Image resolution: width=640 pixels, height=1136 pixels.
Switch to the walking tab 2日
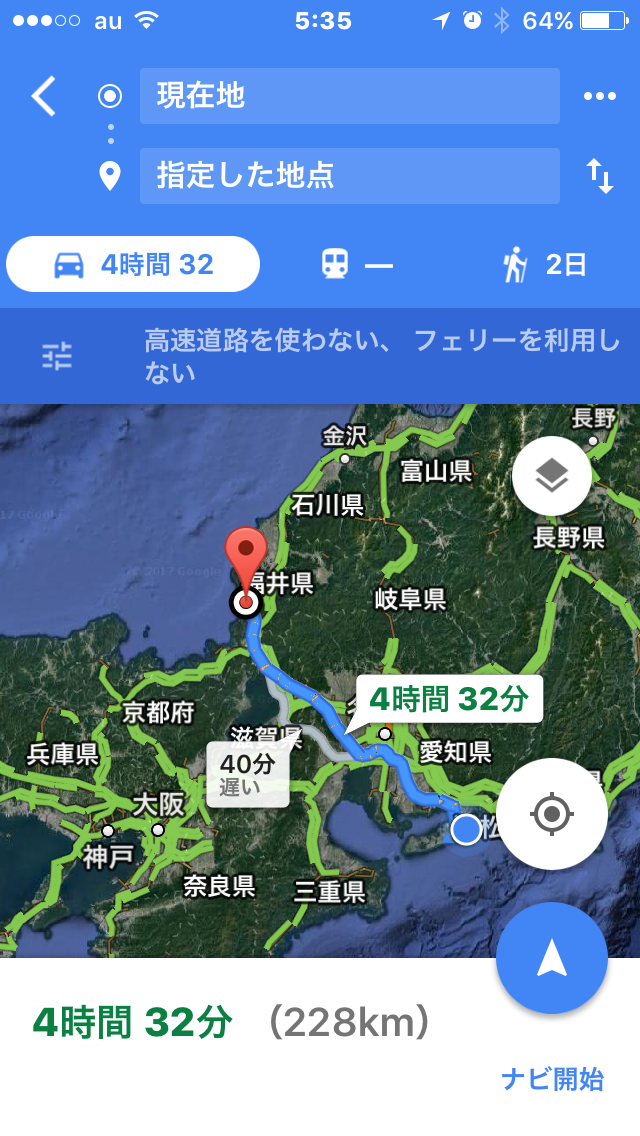point(545,264)
